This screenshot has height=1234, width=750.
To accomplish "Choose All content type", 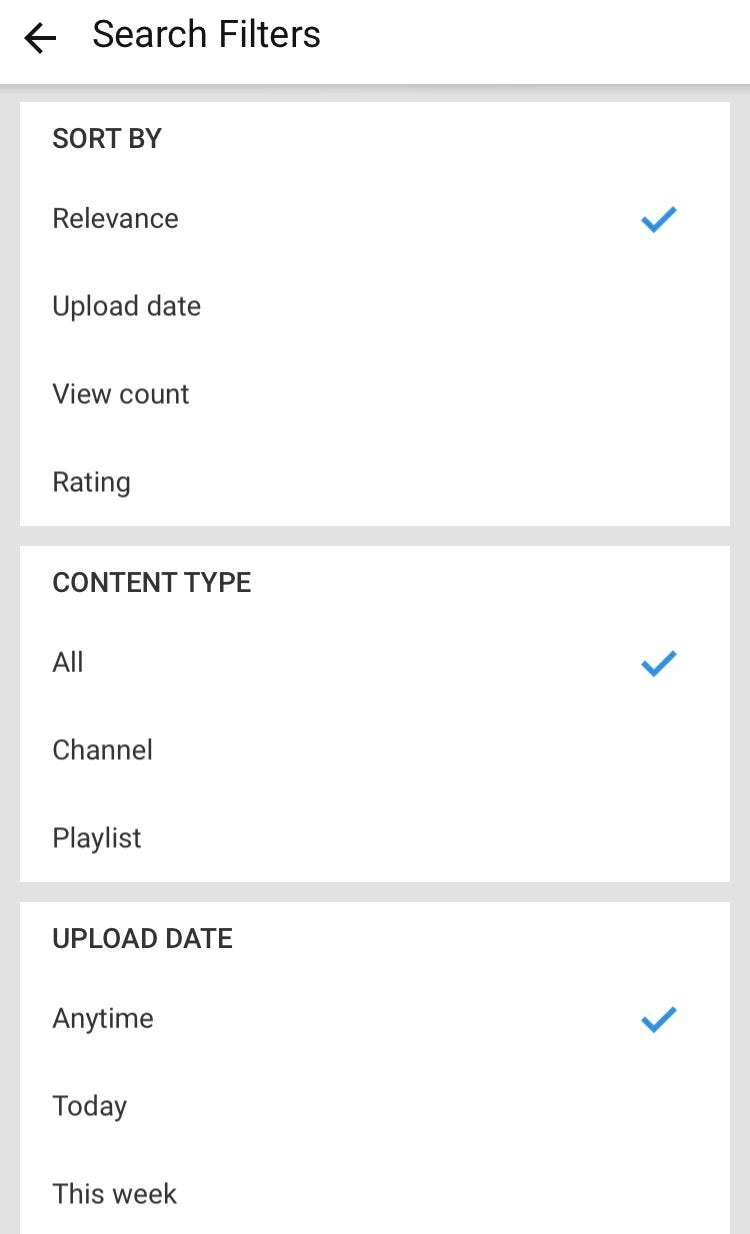I will point(375,662).
